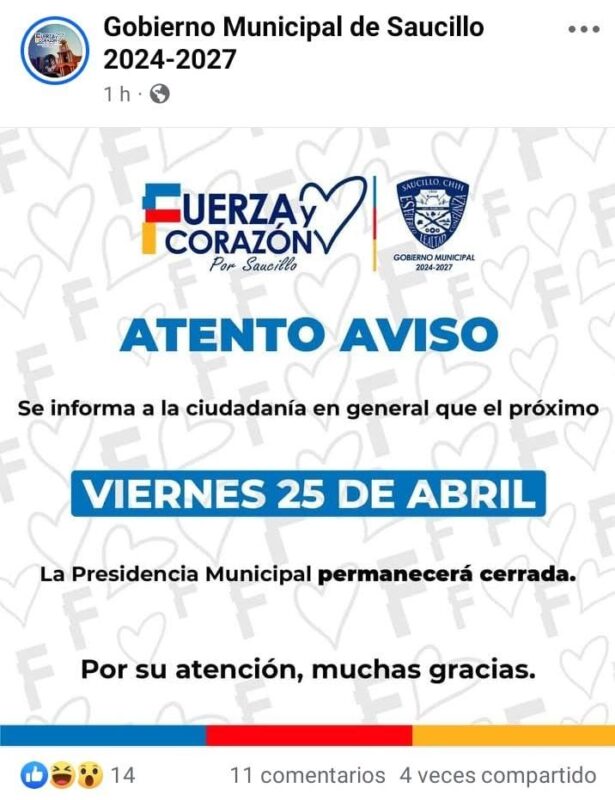View the Atento Aviso image full screen
This screenshot has width=615, height=800.
(x=307, y=430)
